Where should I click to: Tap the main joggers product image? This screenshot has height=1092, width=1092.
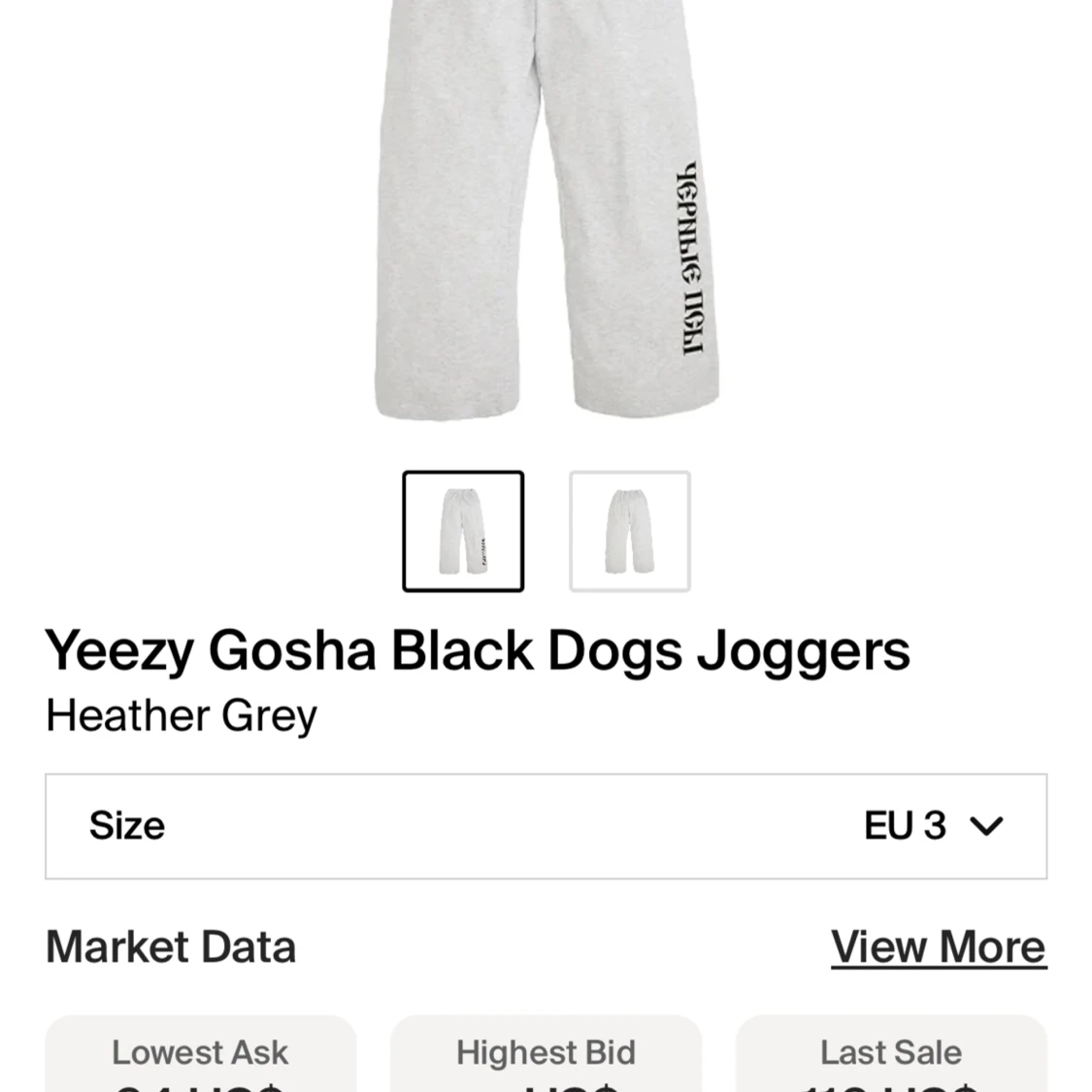tap(546, 209)
